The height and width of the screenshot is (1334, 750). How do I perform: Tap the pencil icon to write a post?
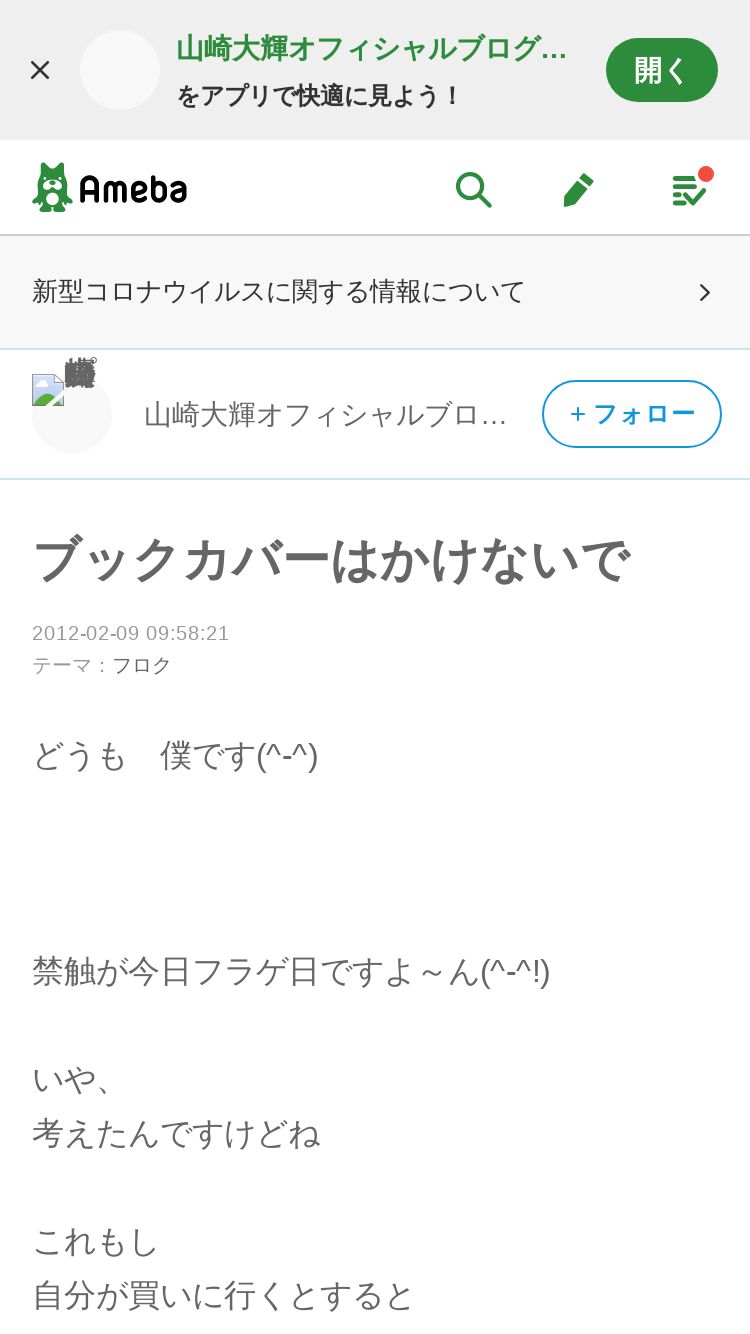[x=578, y=189]
